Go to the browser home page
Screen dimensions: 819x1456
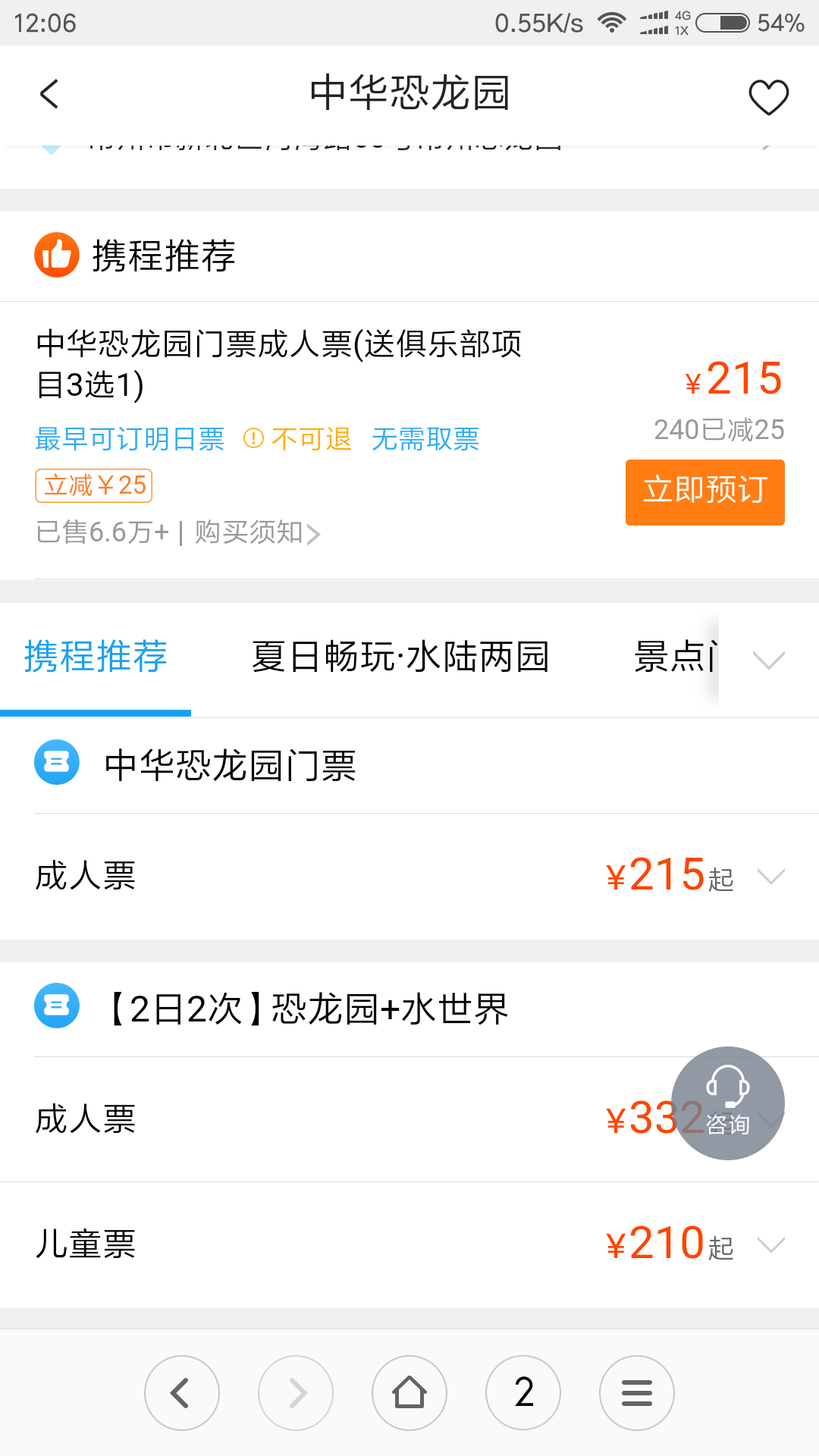[x=409, y=1393]
